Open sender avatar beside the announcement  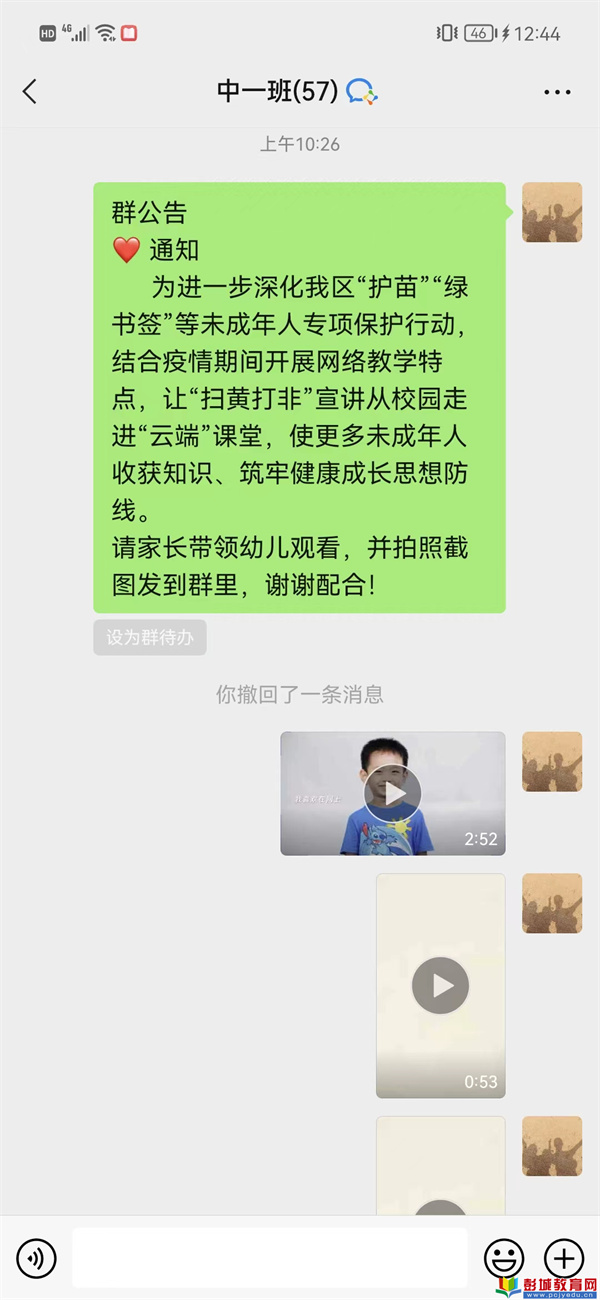click(552, 212)
